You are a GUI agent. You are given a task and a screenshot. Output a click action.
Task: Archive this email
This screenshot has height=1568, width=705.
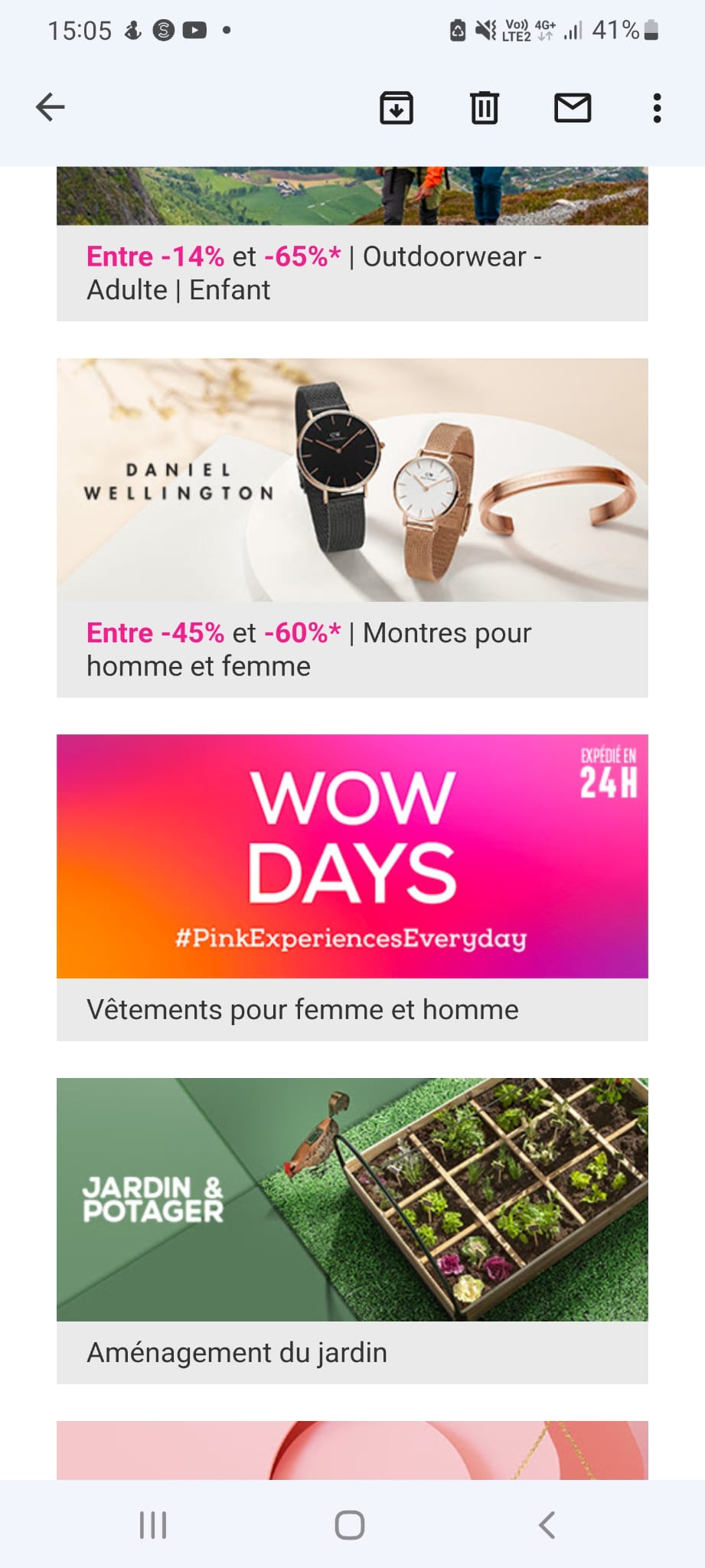coord(397,108)
